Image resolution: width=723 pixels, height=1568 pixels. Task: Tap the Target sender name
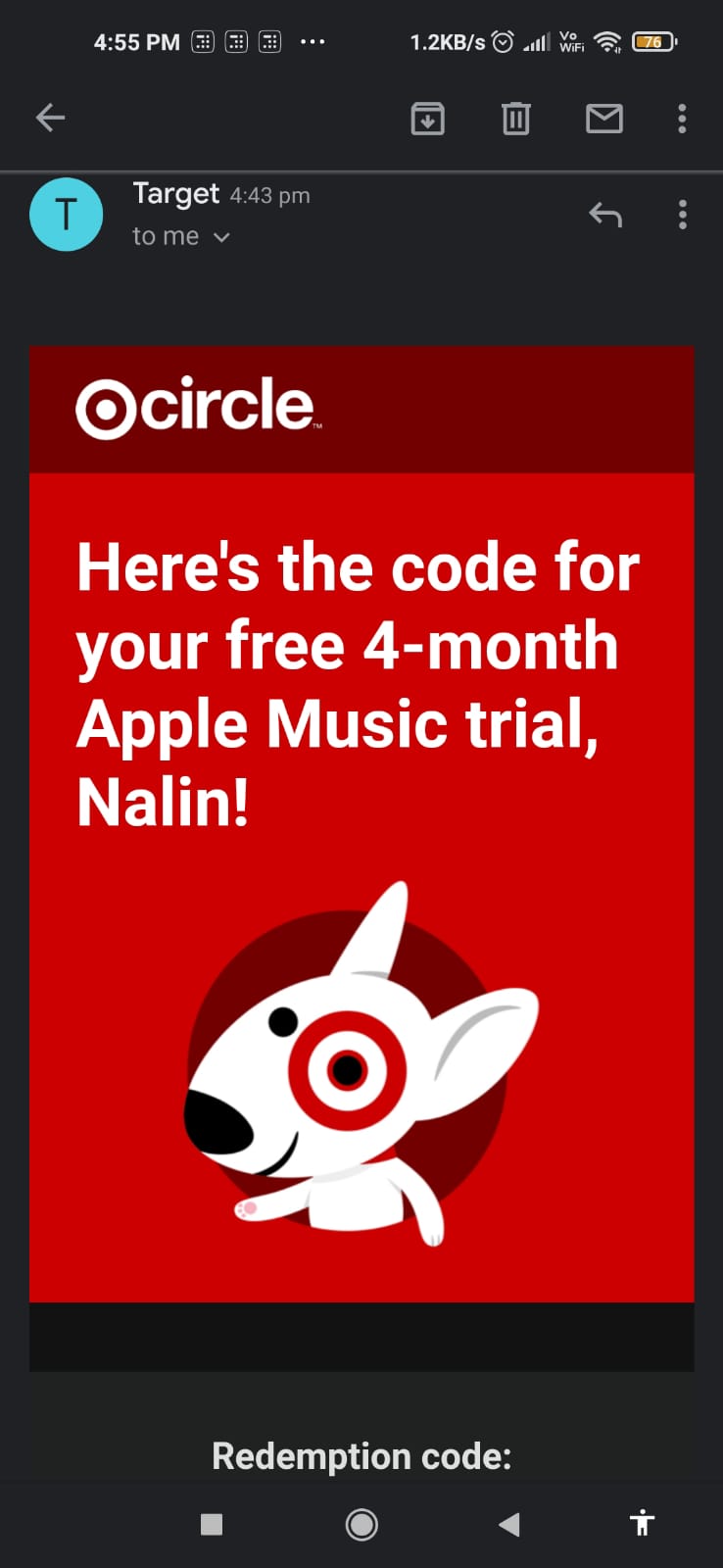tap(176, 193)
